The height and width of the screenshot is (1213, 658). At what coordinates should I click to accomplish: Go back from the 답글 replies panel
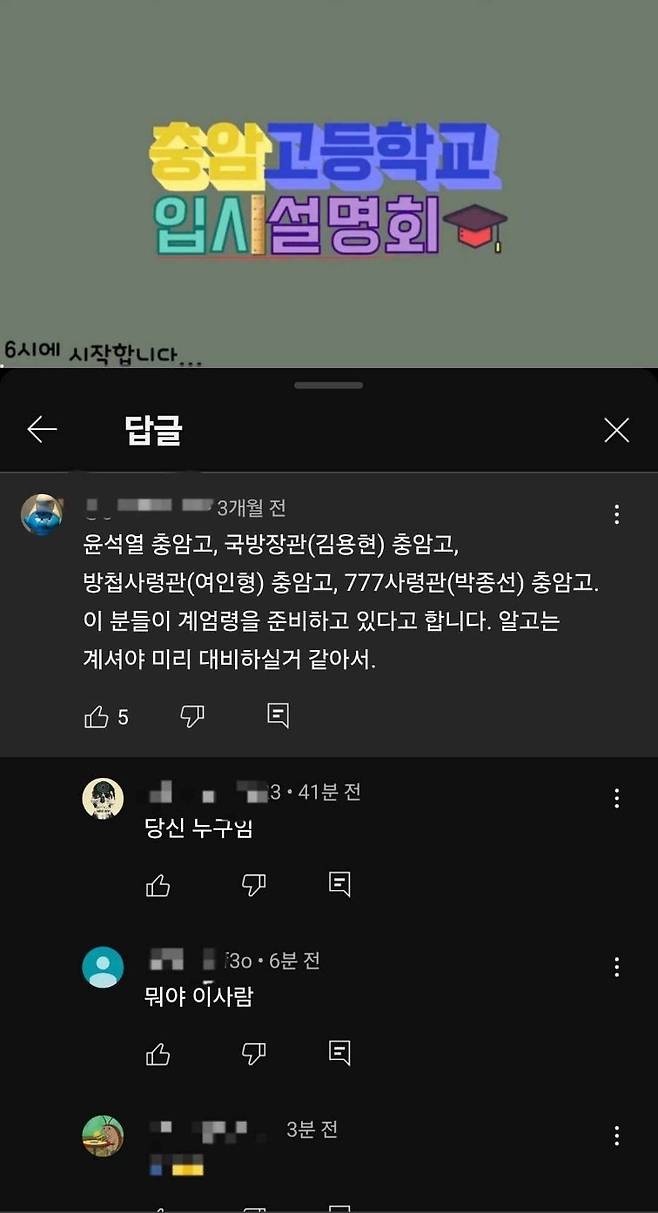point(42,431)
